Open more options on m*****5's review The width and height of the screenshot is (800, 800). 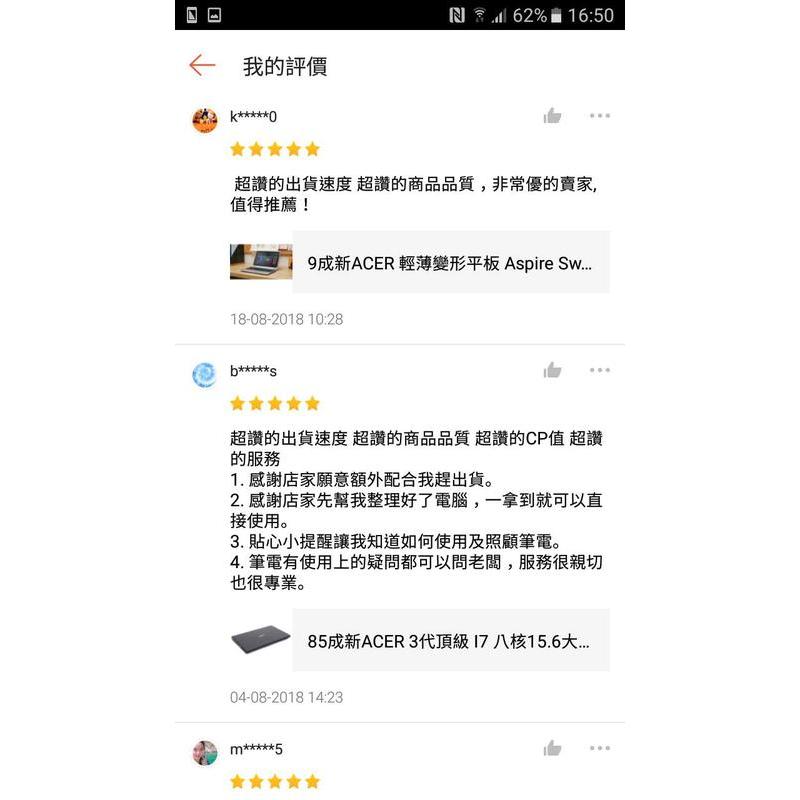coord(599,749)
